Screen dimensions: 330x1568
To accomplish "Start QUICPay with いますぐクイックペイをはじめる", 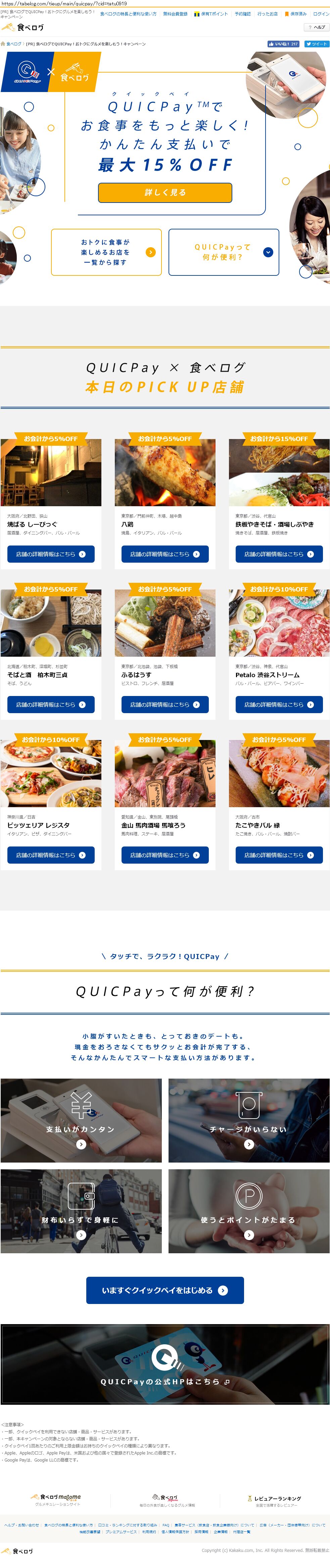I will (x=165, y=1291).
